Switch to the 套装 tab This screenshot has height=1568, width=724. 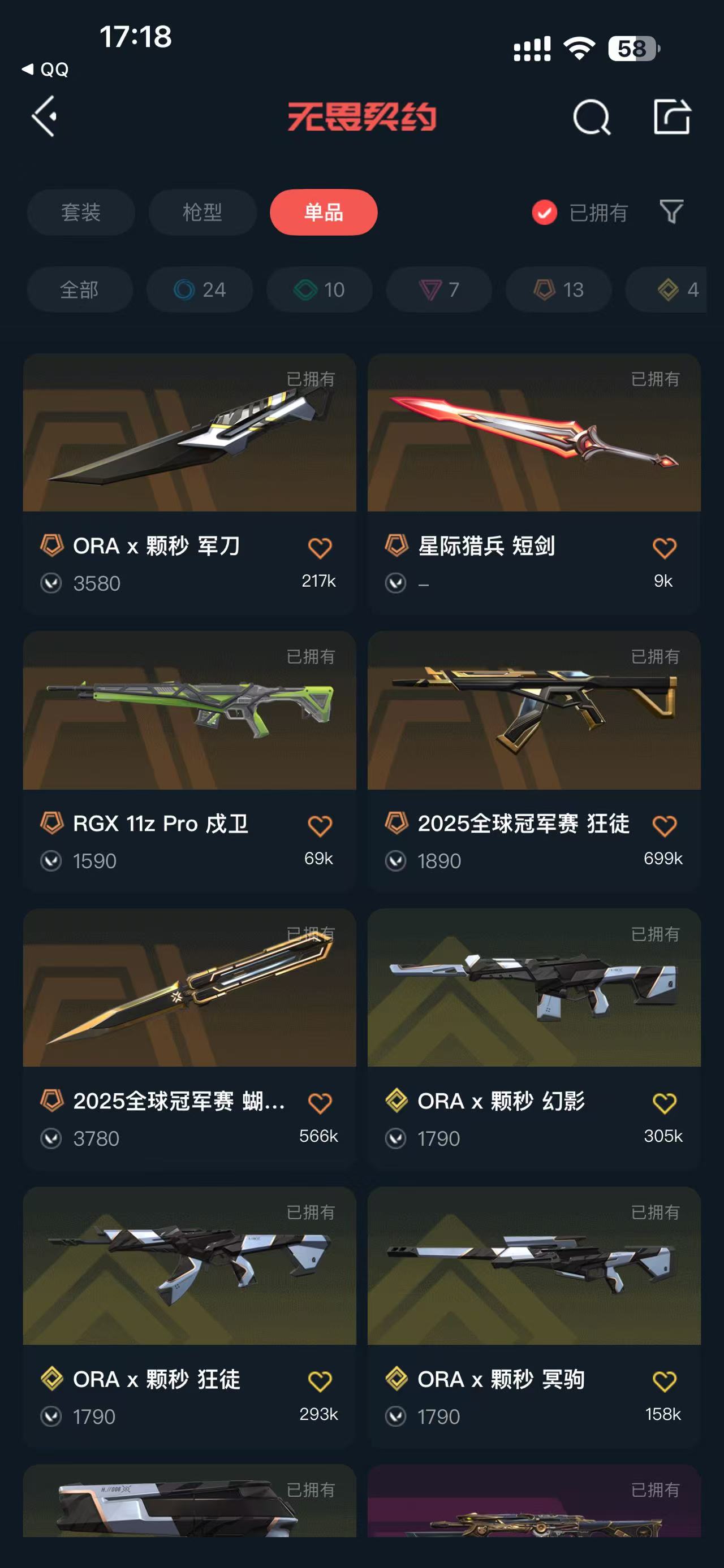(80, 213)
